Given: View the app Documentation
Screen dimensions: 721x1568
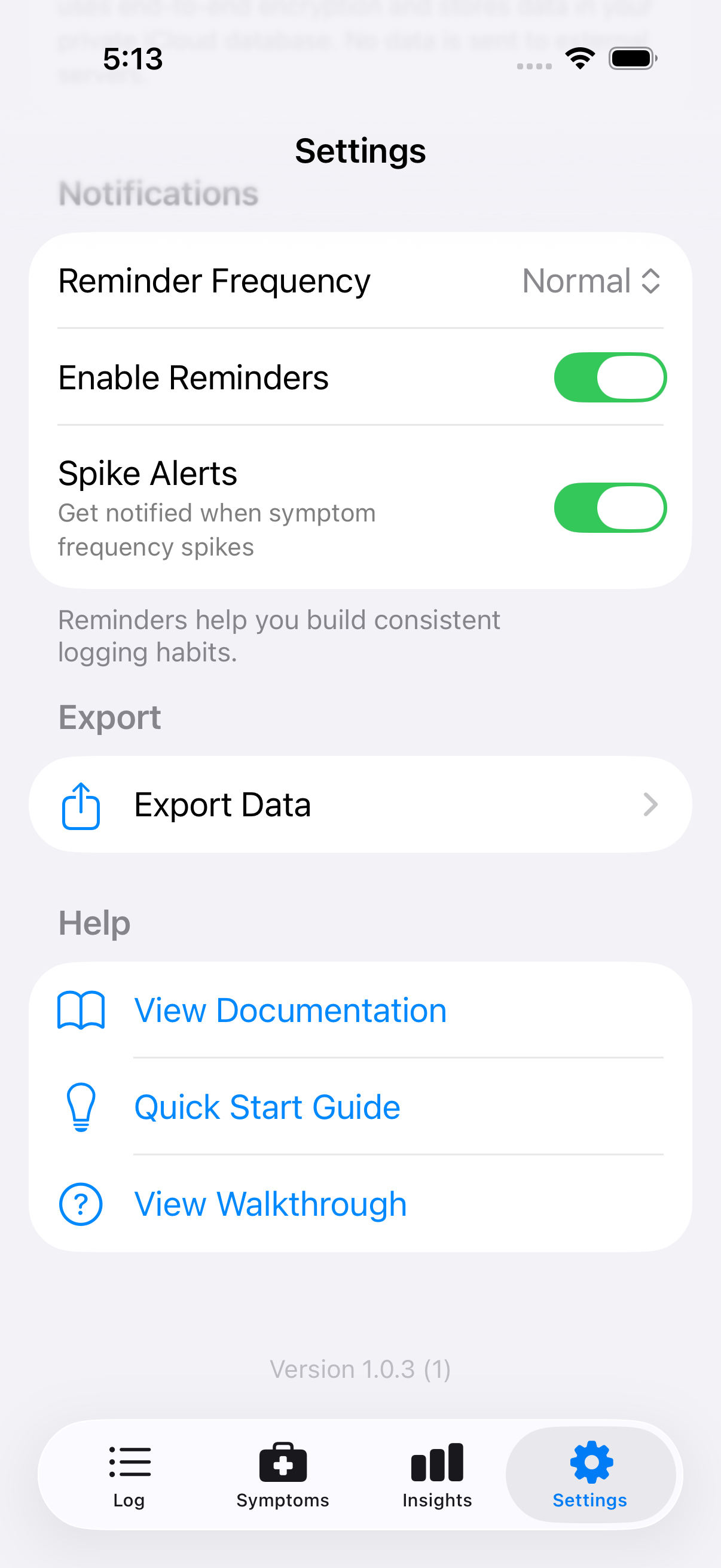Looking at the screenshot, I should (x=290, y=1009).
